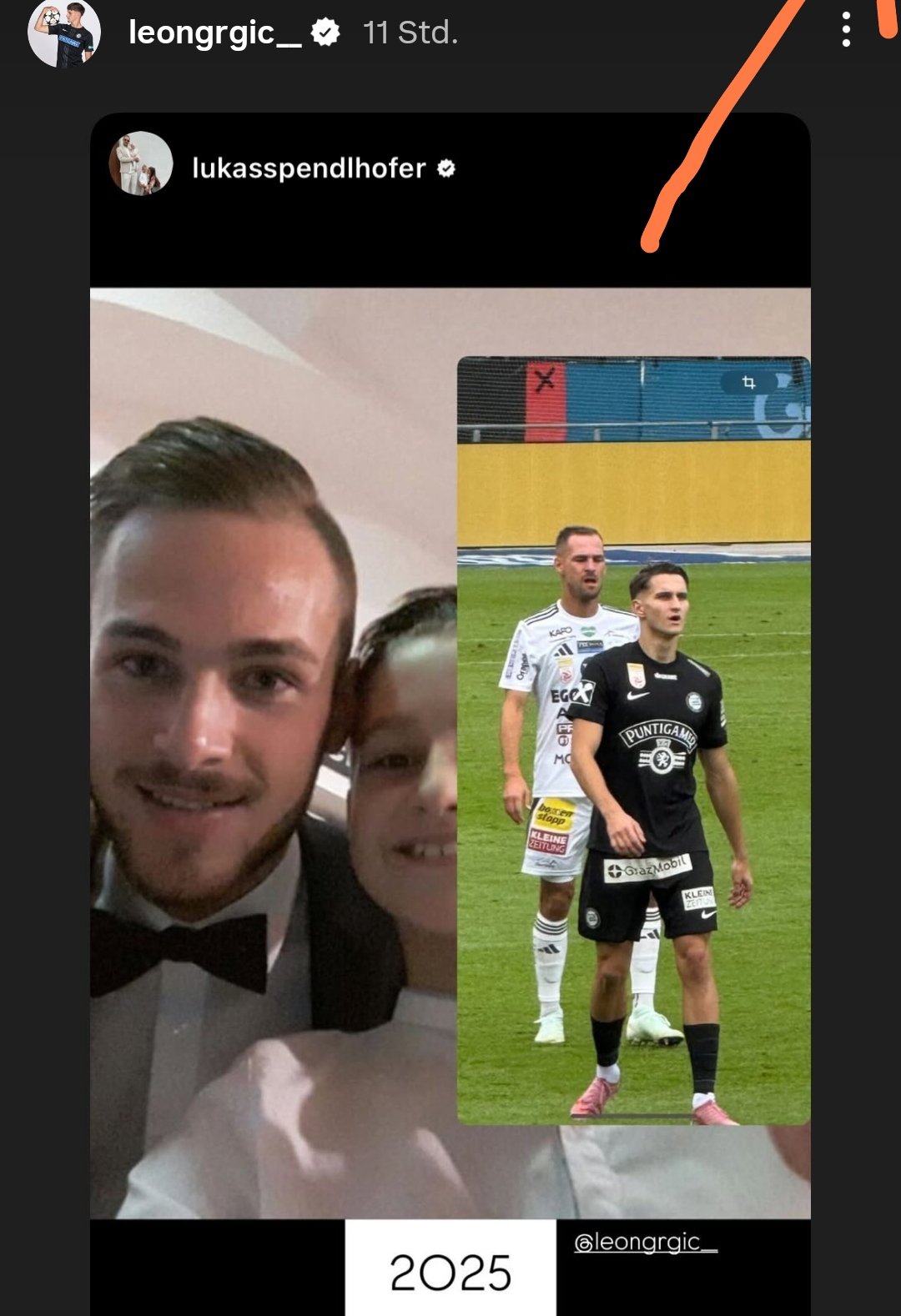The height and width of the screenshot is (1316, 901).
Task: Open leongrgic_ profile picture in story header
Action: [x=63, y=33]
